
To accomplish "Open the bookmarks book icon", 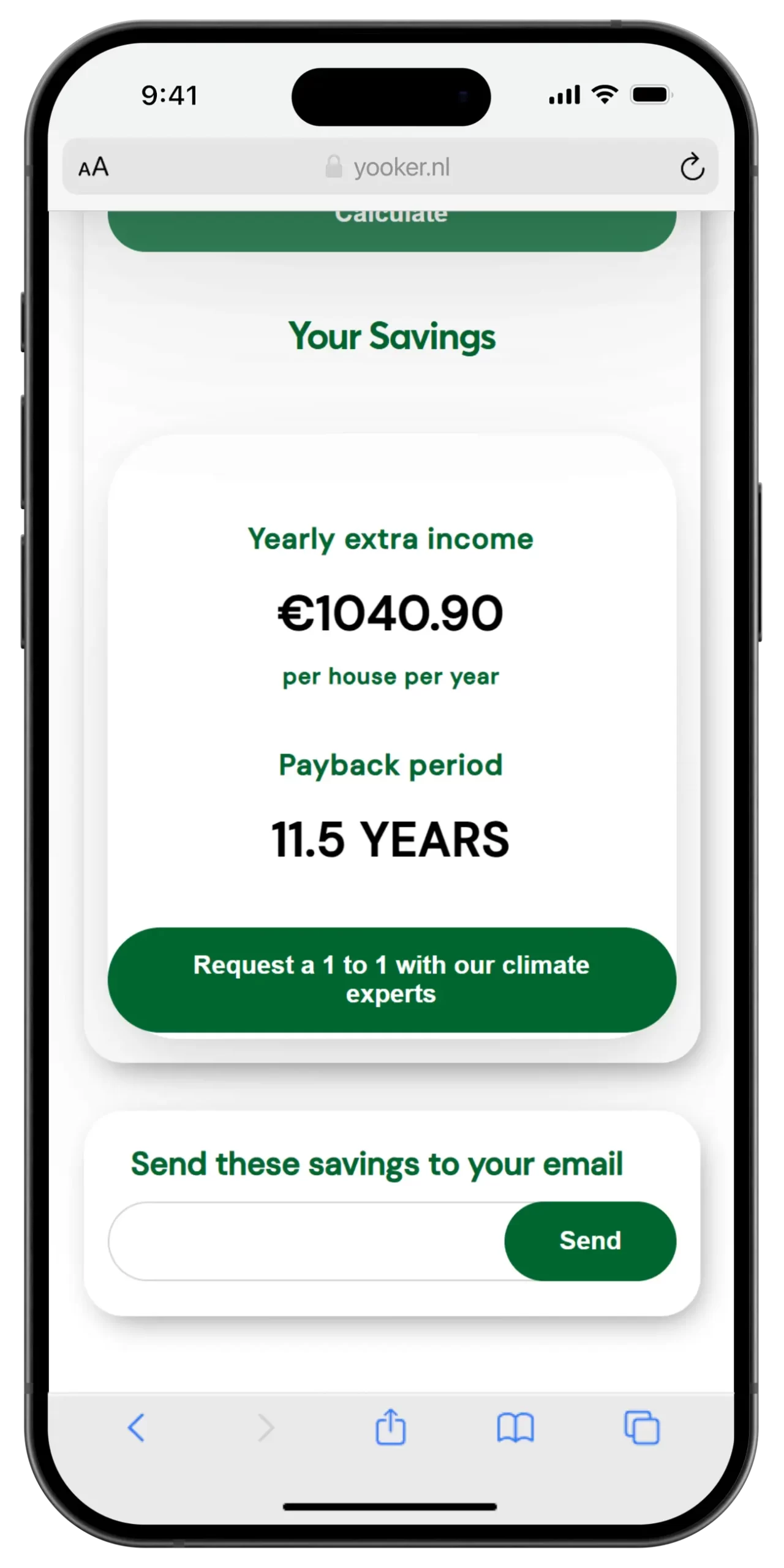I will point(515,1428).
